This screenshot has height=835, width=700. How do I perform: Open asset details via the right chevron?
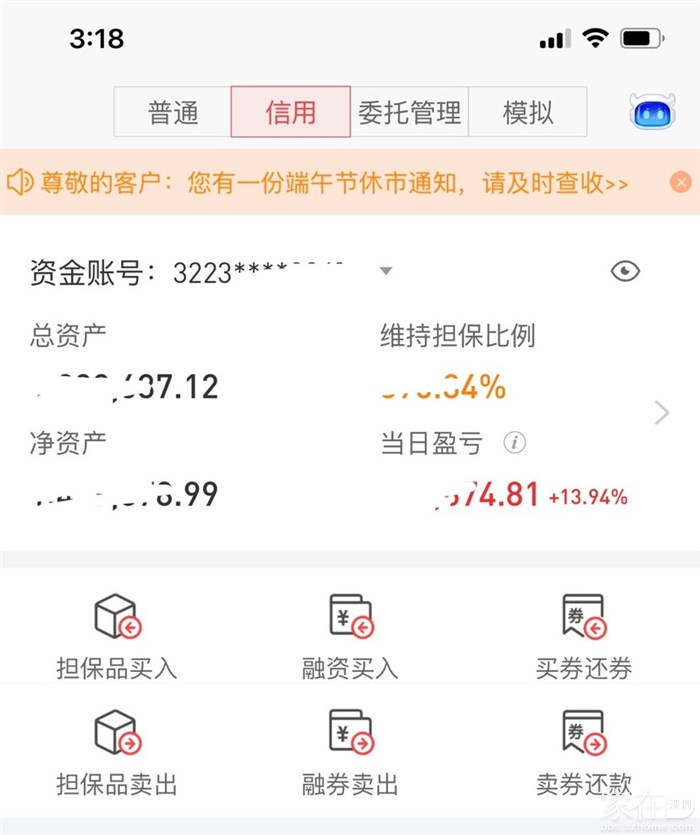[x=661, y=412]
